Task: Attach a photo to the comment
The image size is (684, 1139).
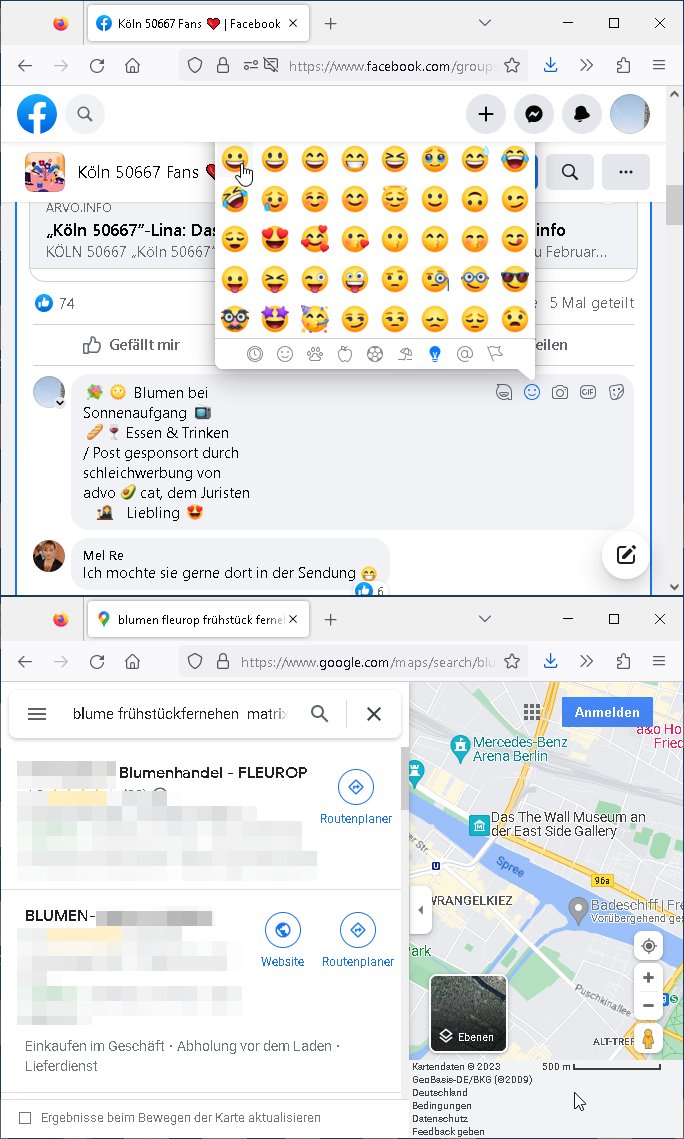Action: pos(560,392)
